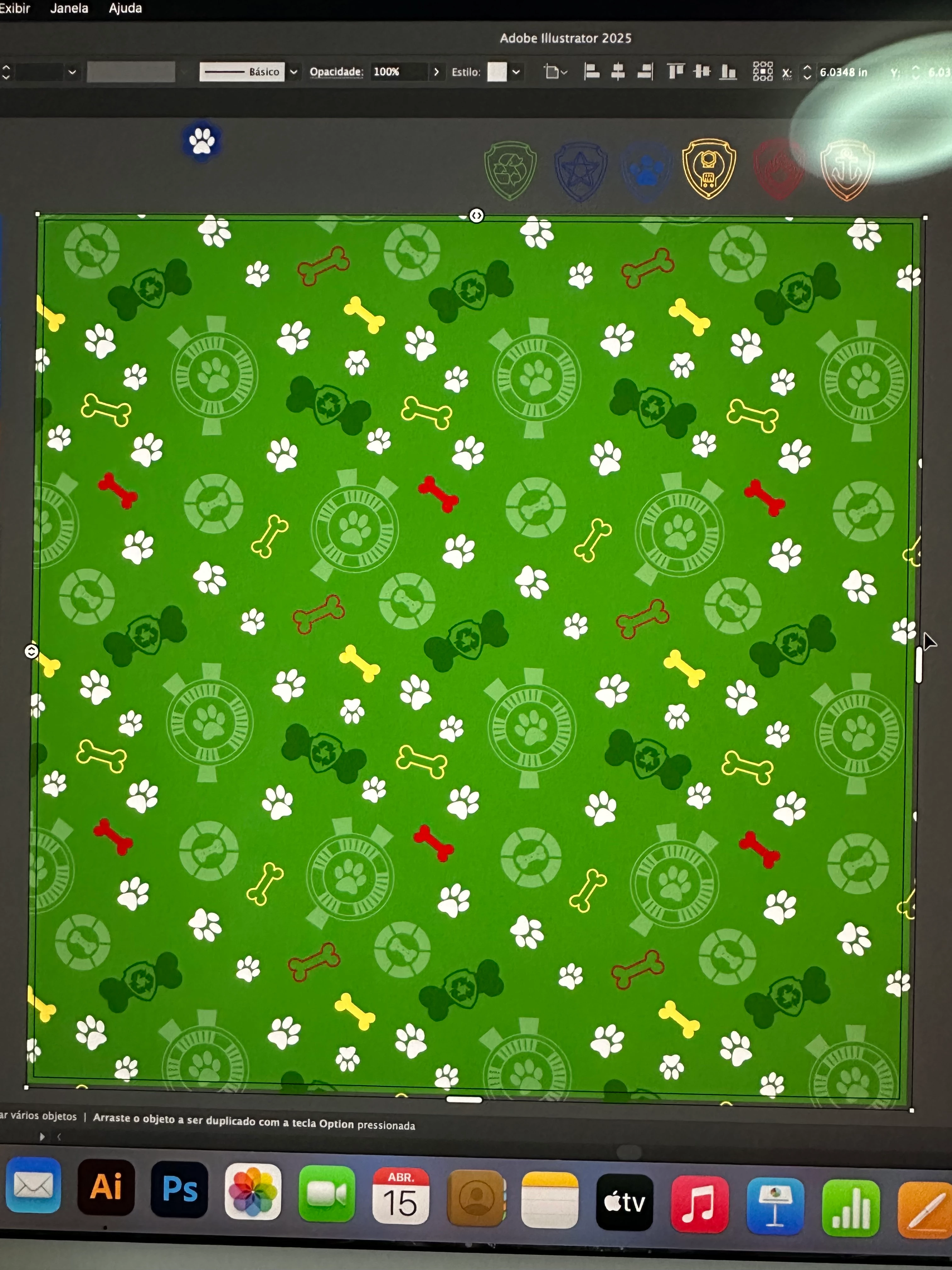This screenshot has width=952, height=1270.
Task: Align selection to horizontal left
Action: 592,72
